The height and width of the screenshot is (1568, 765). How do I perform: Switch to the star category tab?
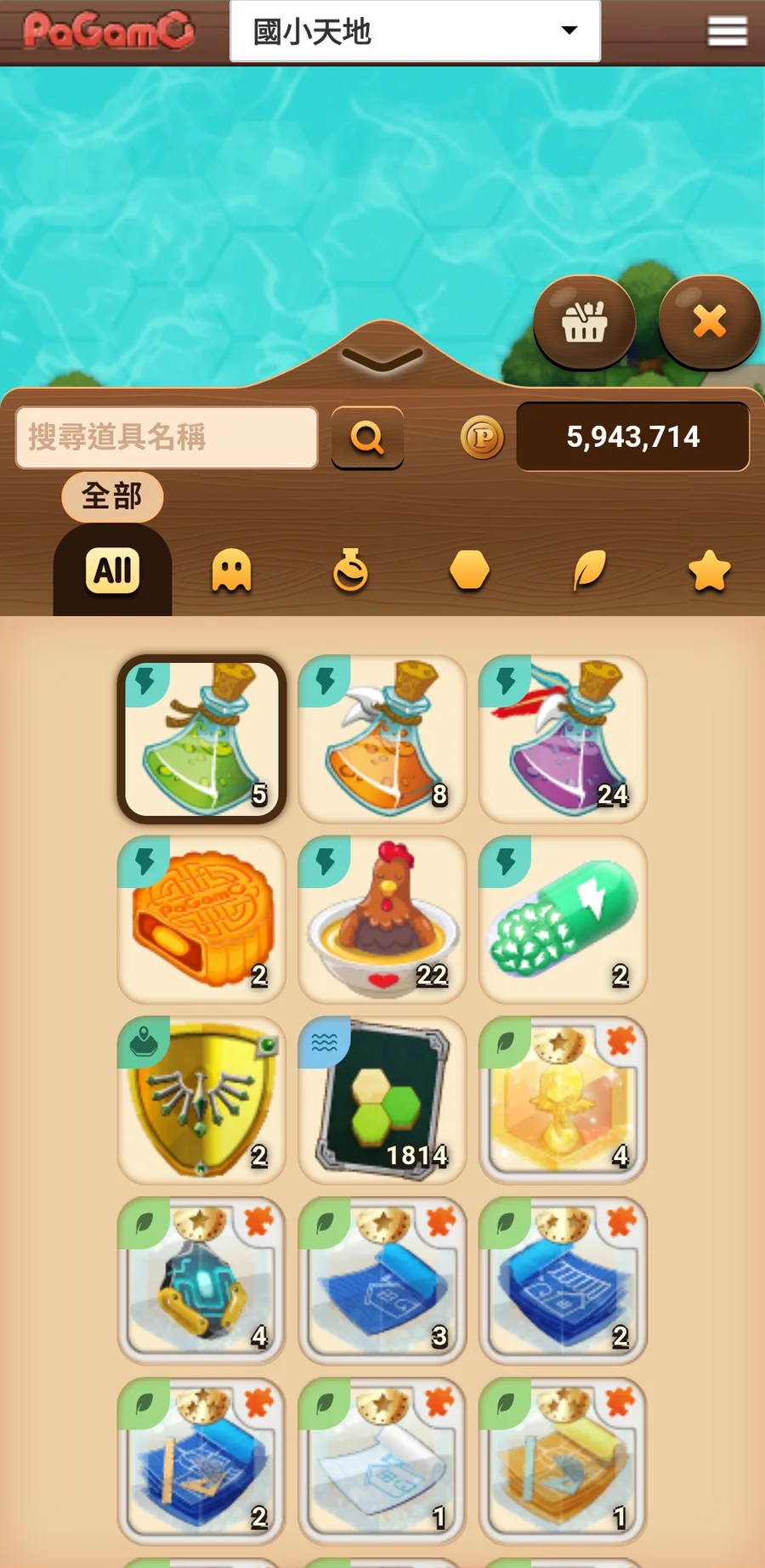pos(709,570)
